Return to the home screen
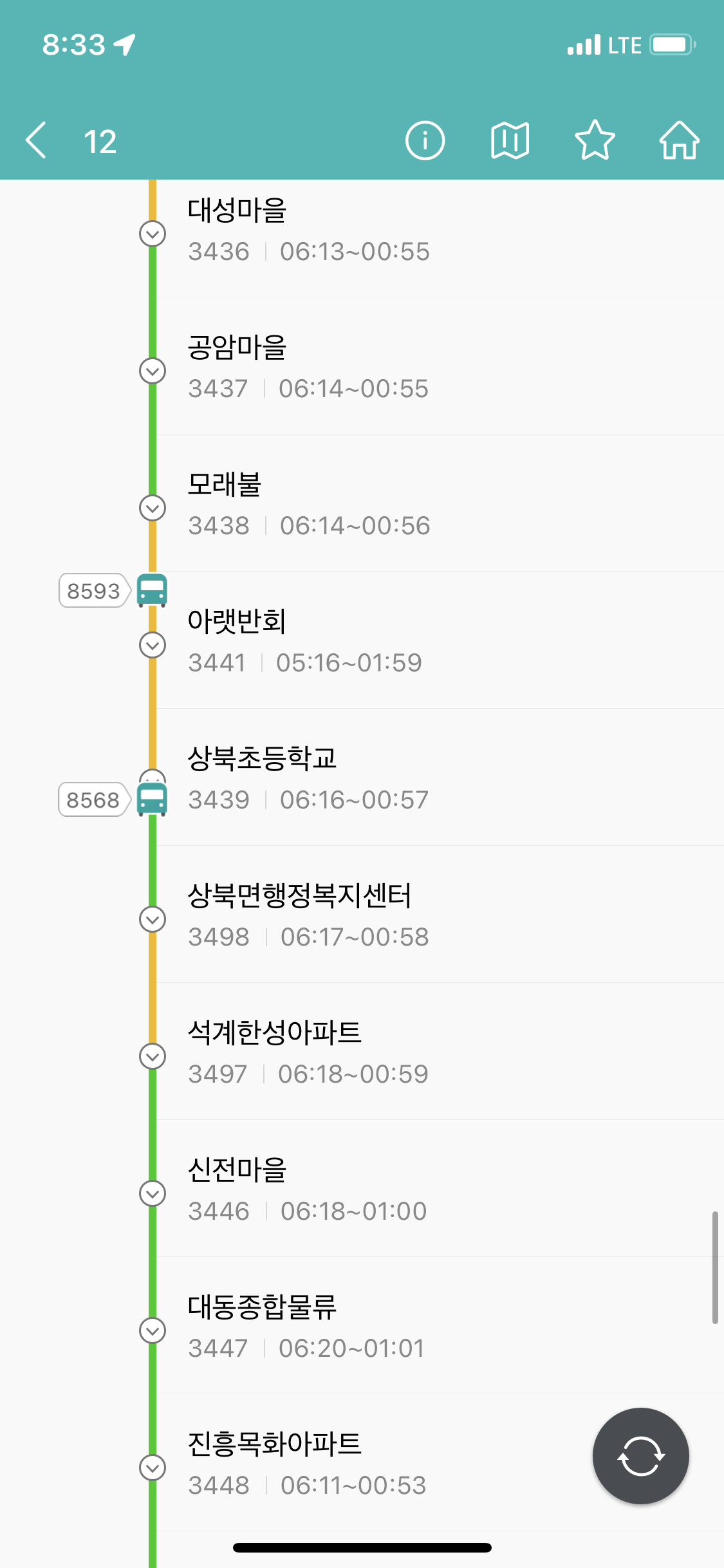This screenshot has width=724, height=1568. [x=679, y=140]
